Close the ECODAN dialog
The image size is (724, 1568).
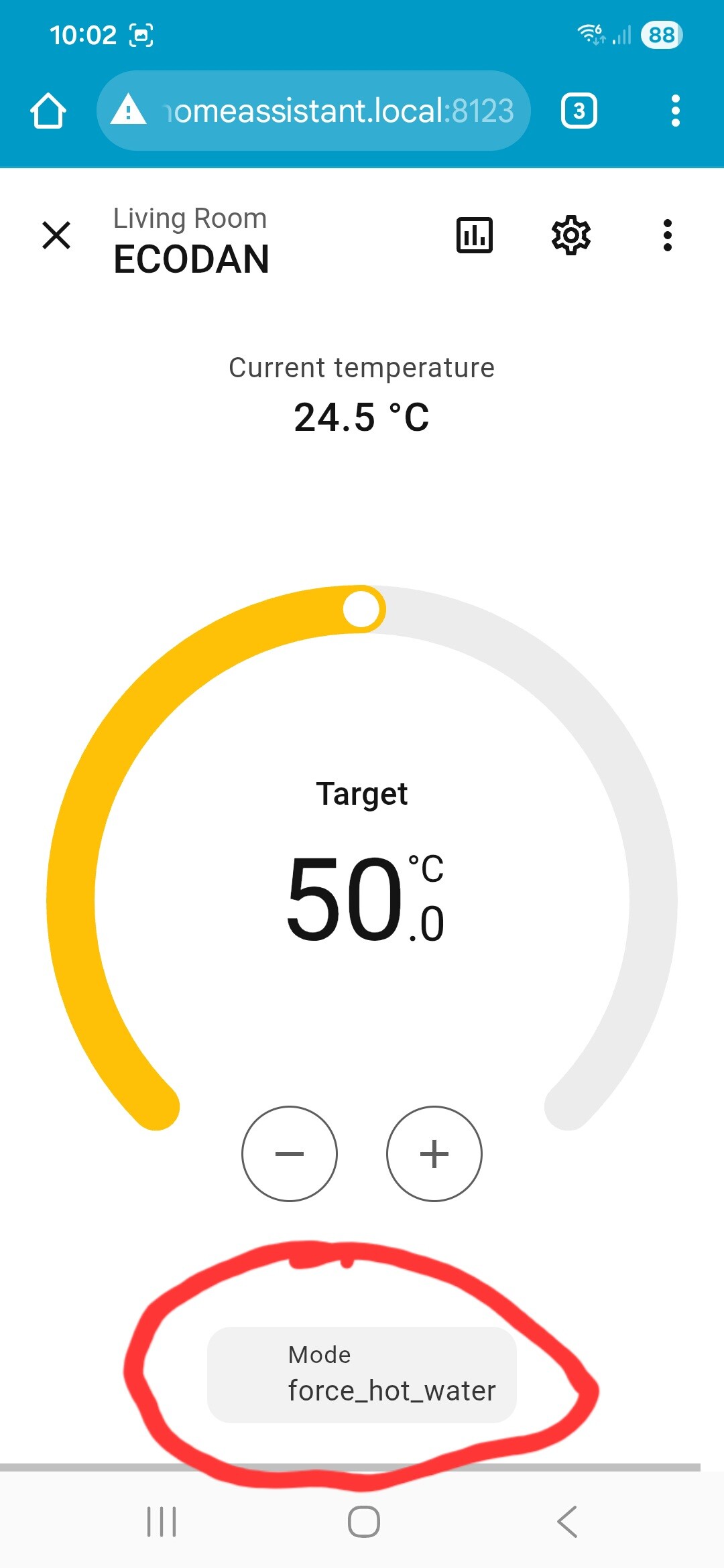[56, 235]
